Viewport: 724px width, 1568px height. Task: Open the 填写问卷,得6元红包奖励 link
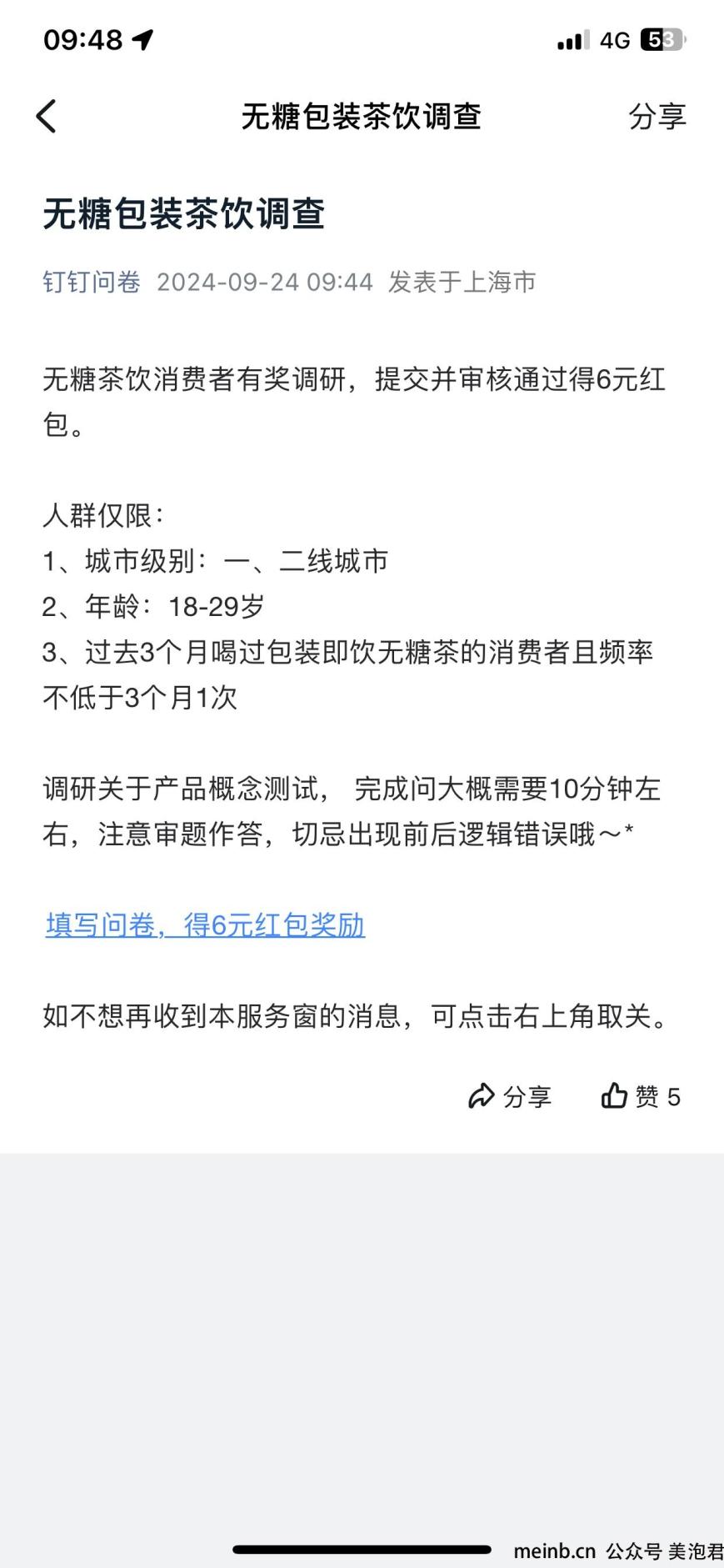tap(205, 924)
